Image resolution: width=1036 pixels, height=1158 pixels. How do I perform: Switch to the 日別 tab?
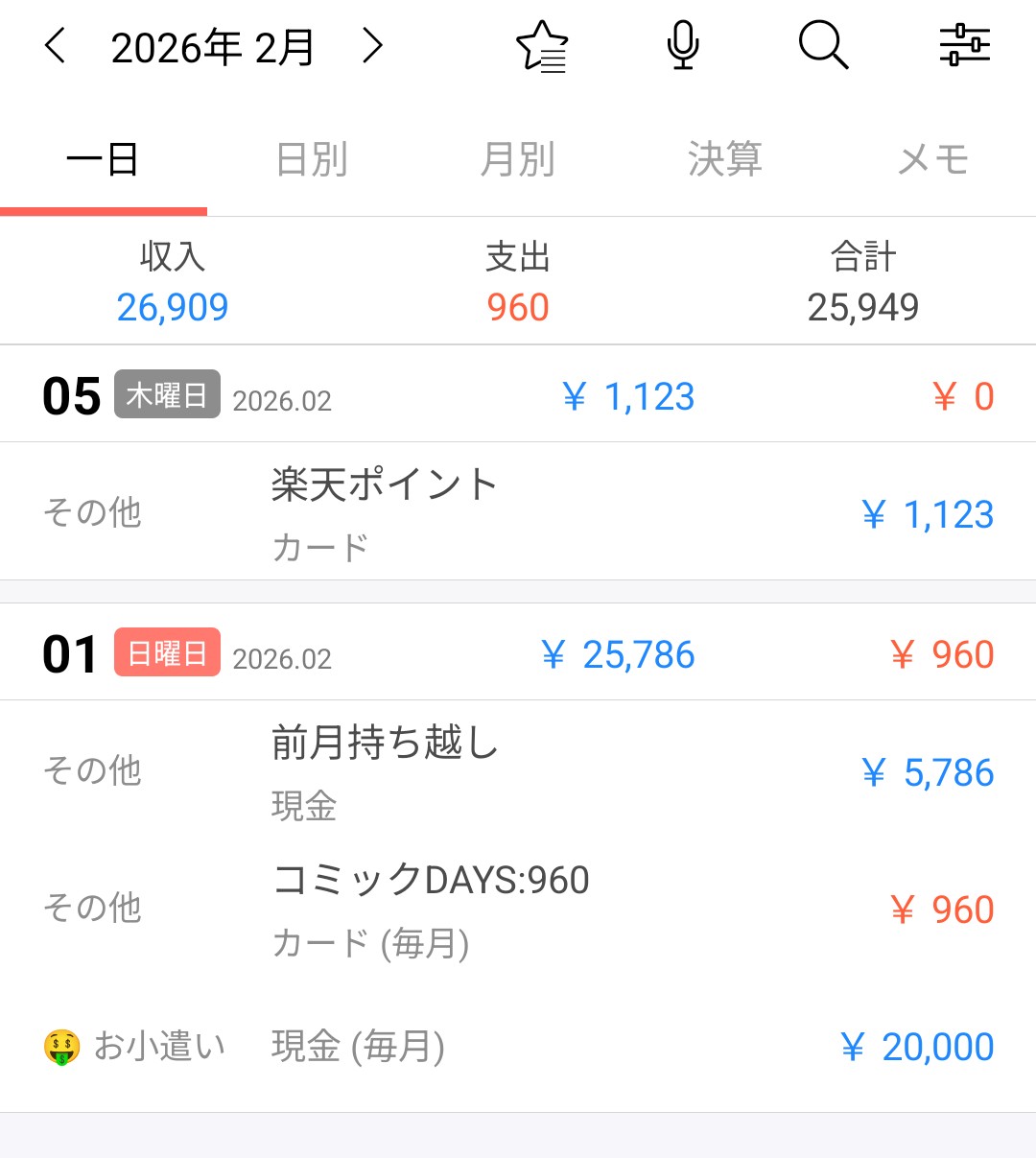311,159
